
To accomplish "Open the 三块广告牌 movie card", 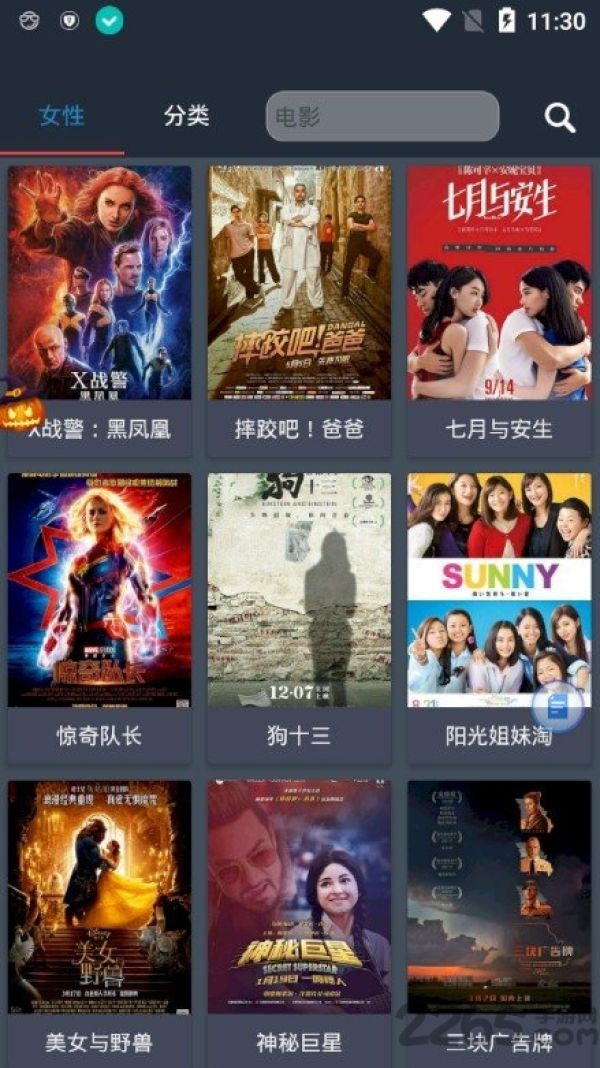I will (499, 924).
